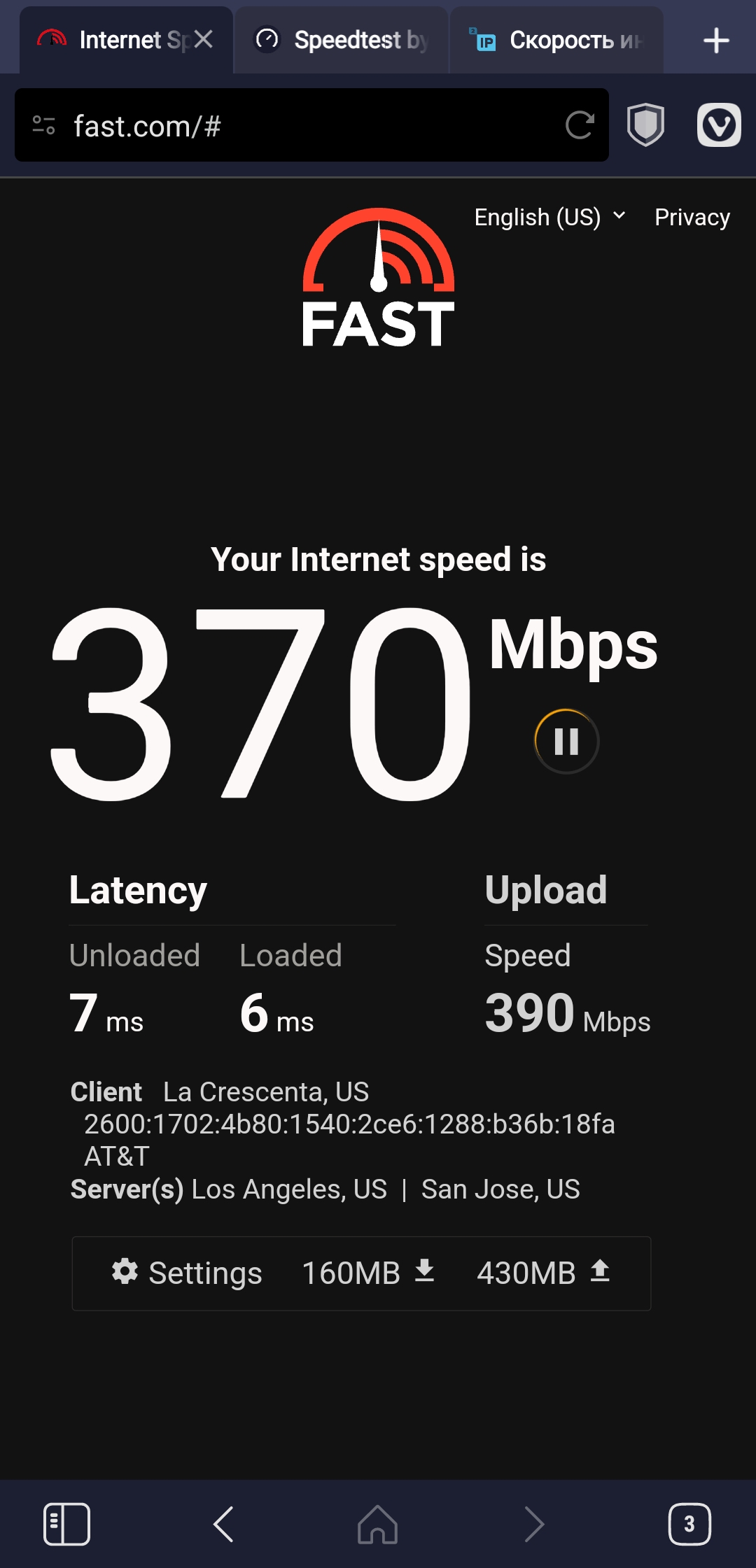Image resolution: width=756 pixels, height=1568 pixels.
Task: Switch to the Speedtest tab
Action: (x=341, y=40)
